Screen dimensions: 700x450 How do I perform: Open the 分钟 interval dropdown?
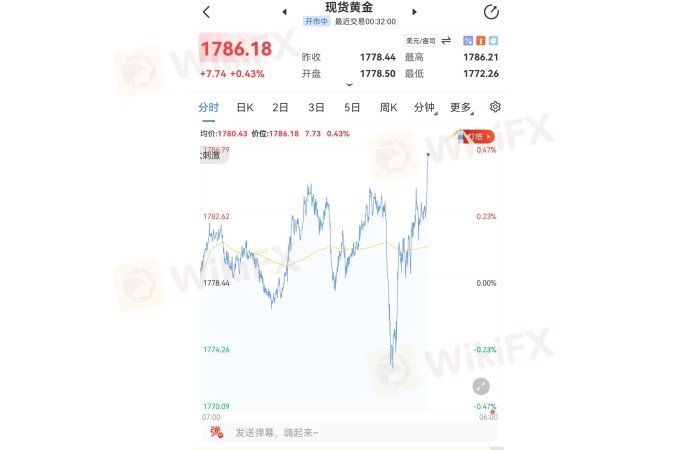425,107
